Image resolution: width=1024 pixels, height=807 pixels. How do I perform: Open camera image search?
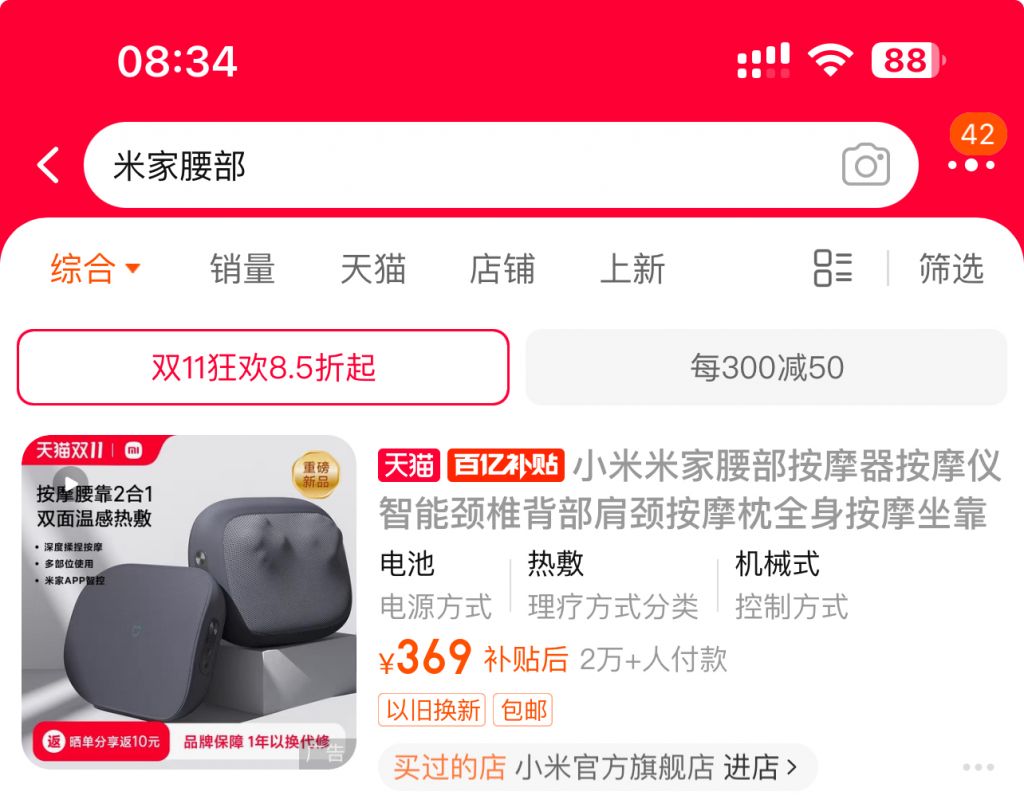pyautogui.click(x=865, y=165)
